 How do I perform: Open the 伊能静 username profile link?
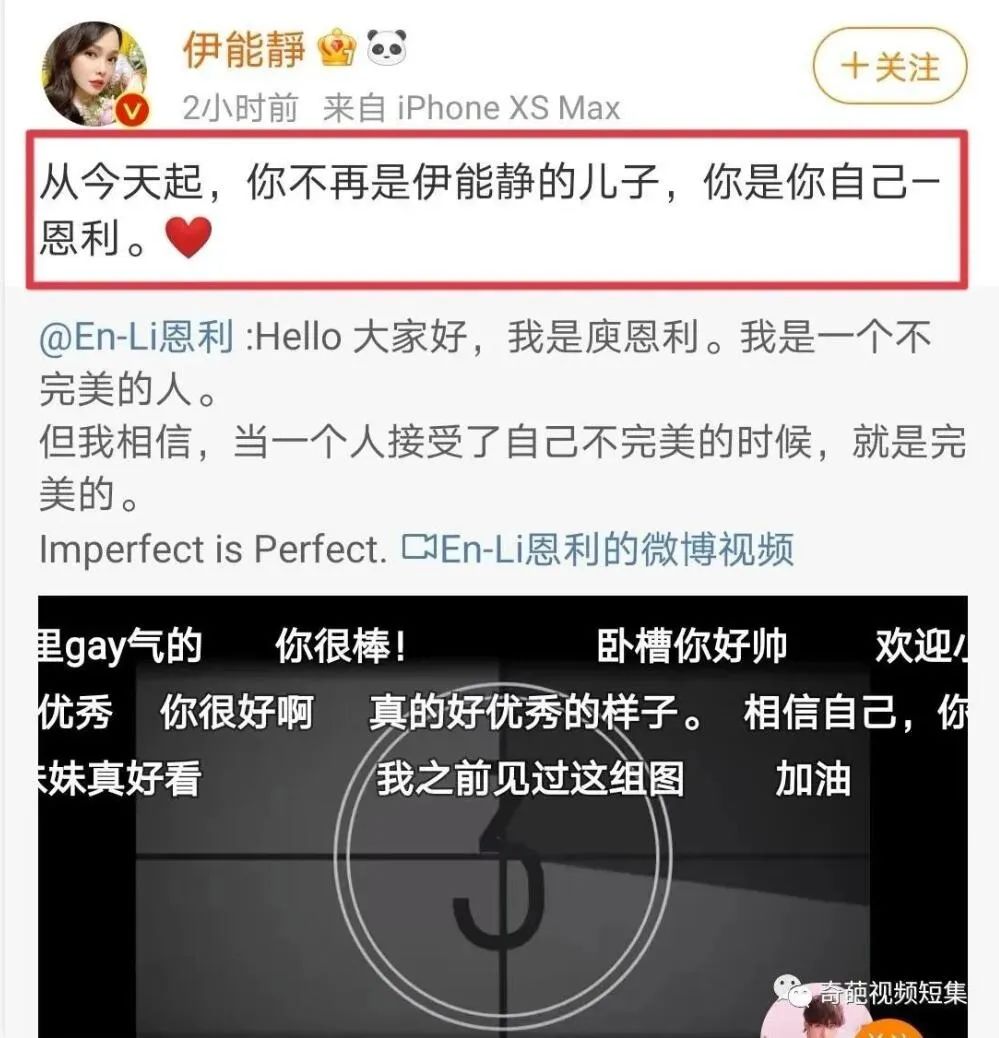244,49
